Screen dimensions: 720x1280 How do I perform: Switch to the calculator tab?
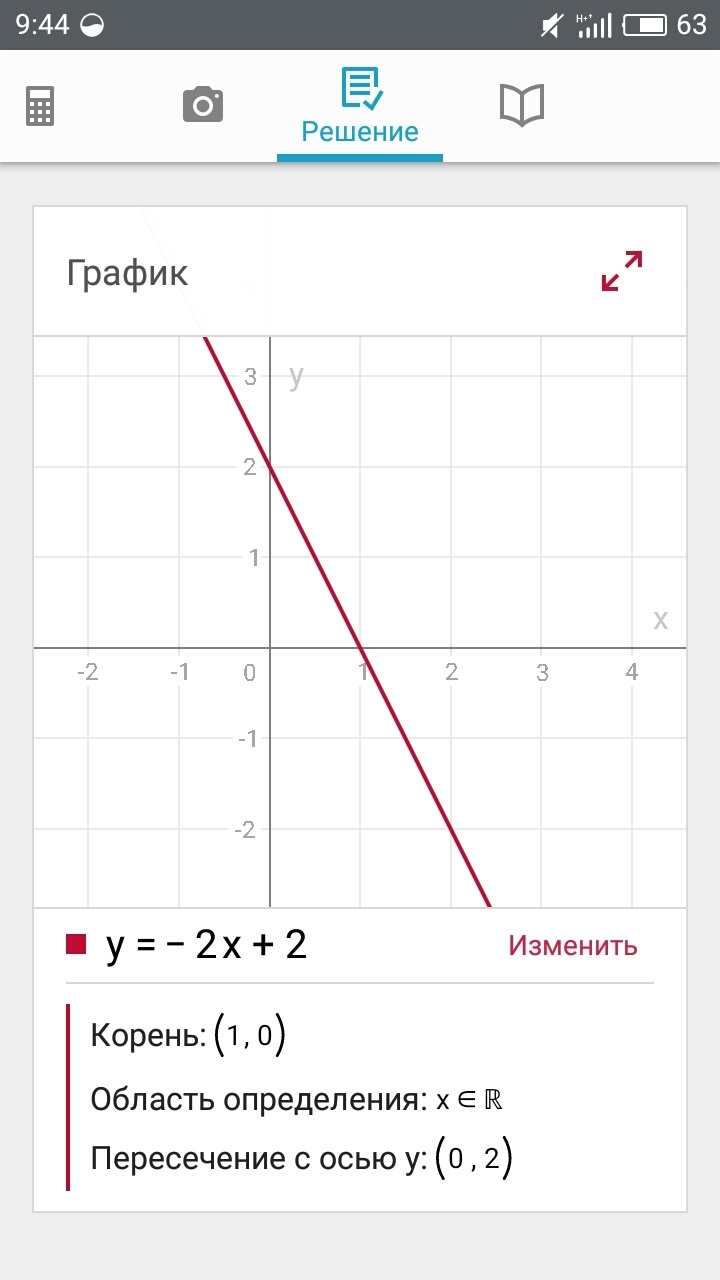tap(41, 106)
